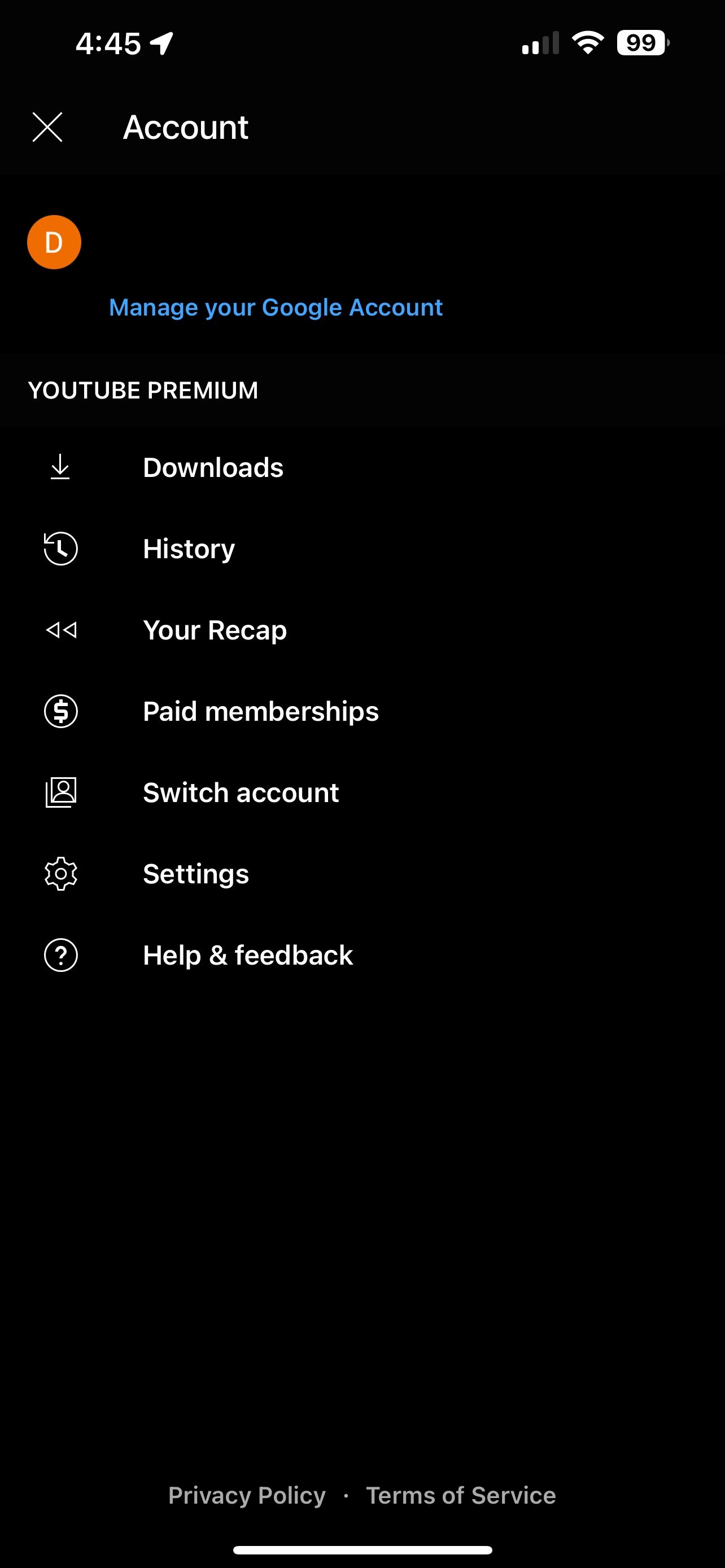725x1568 pixels.
Task: Choose History from the account menu
Action: point(188,549)
